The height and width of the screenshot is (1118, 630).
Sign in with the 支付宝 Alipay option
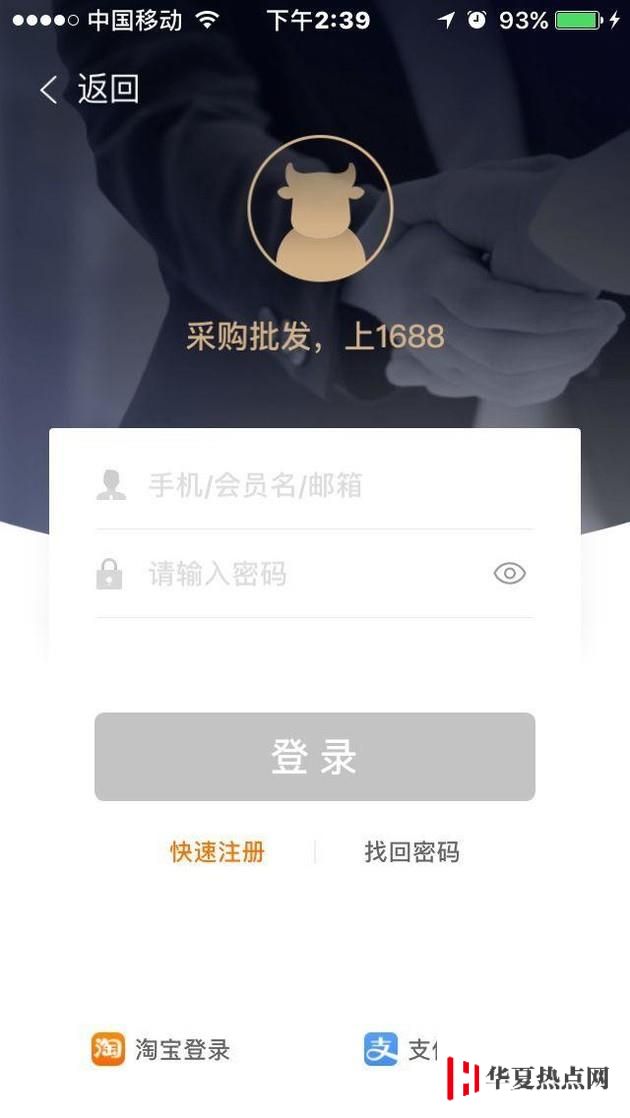pyautogui.click(x=402, y=1049)
